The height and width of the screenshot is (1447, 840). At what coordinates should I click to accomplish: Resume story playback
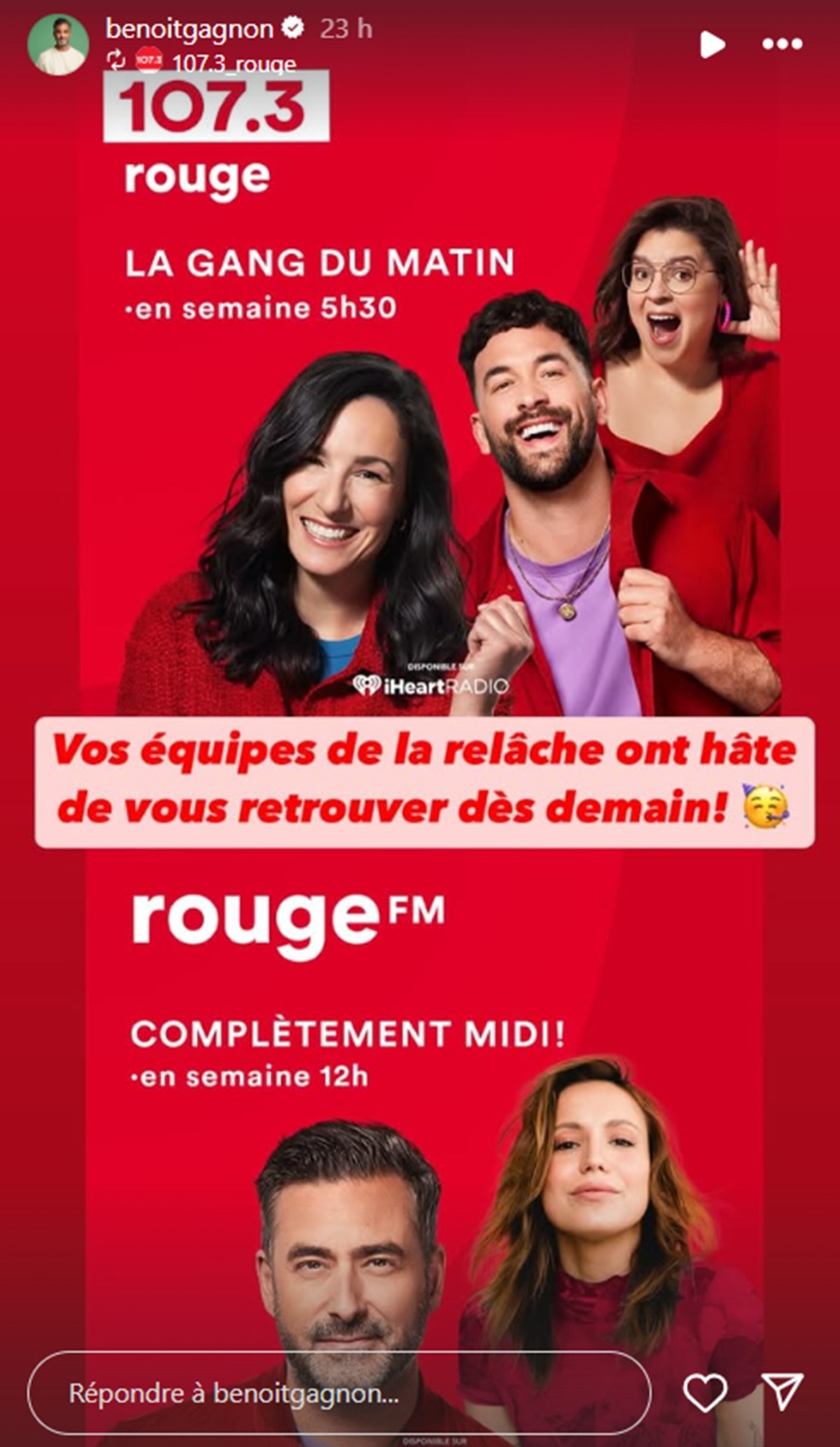712,44
